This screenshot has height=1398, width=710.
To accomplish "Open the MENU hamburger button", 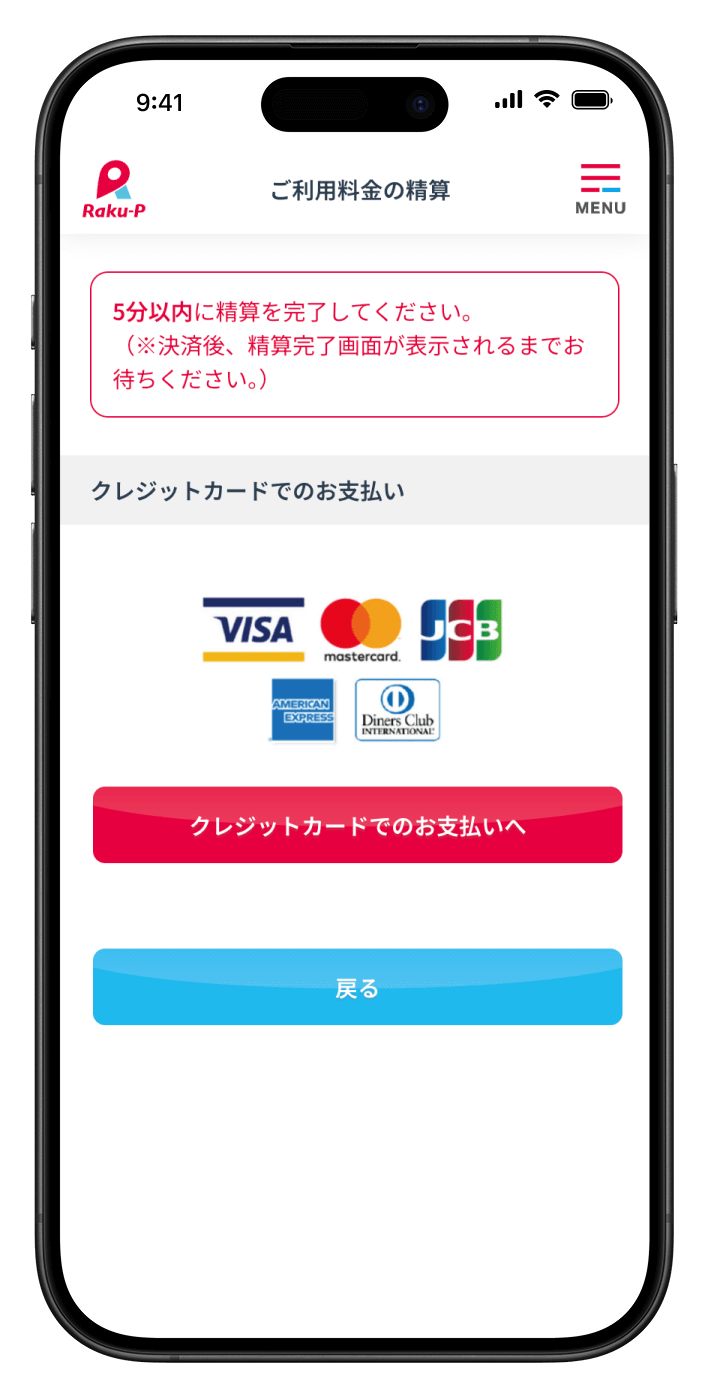I will tap(600, 189).
